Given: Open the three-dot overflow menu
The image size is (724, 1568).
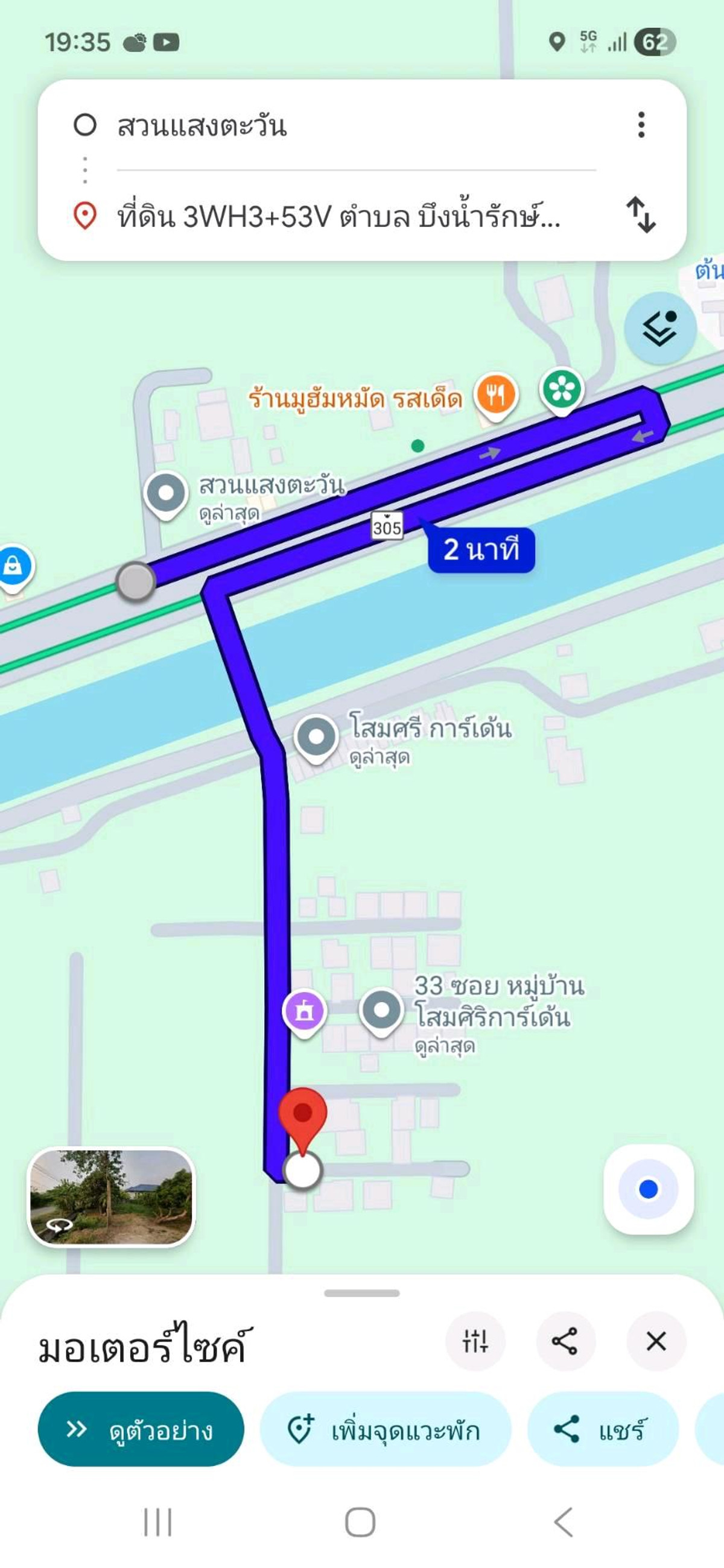Looking at the screenshot, I should point(641,125).
